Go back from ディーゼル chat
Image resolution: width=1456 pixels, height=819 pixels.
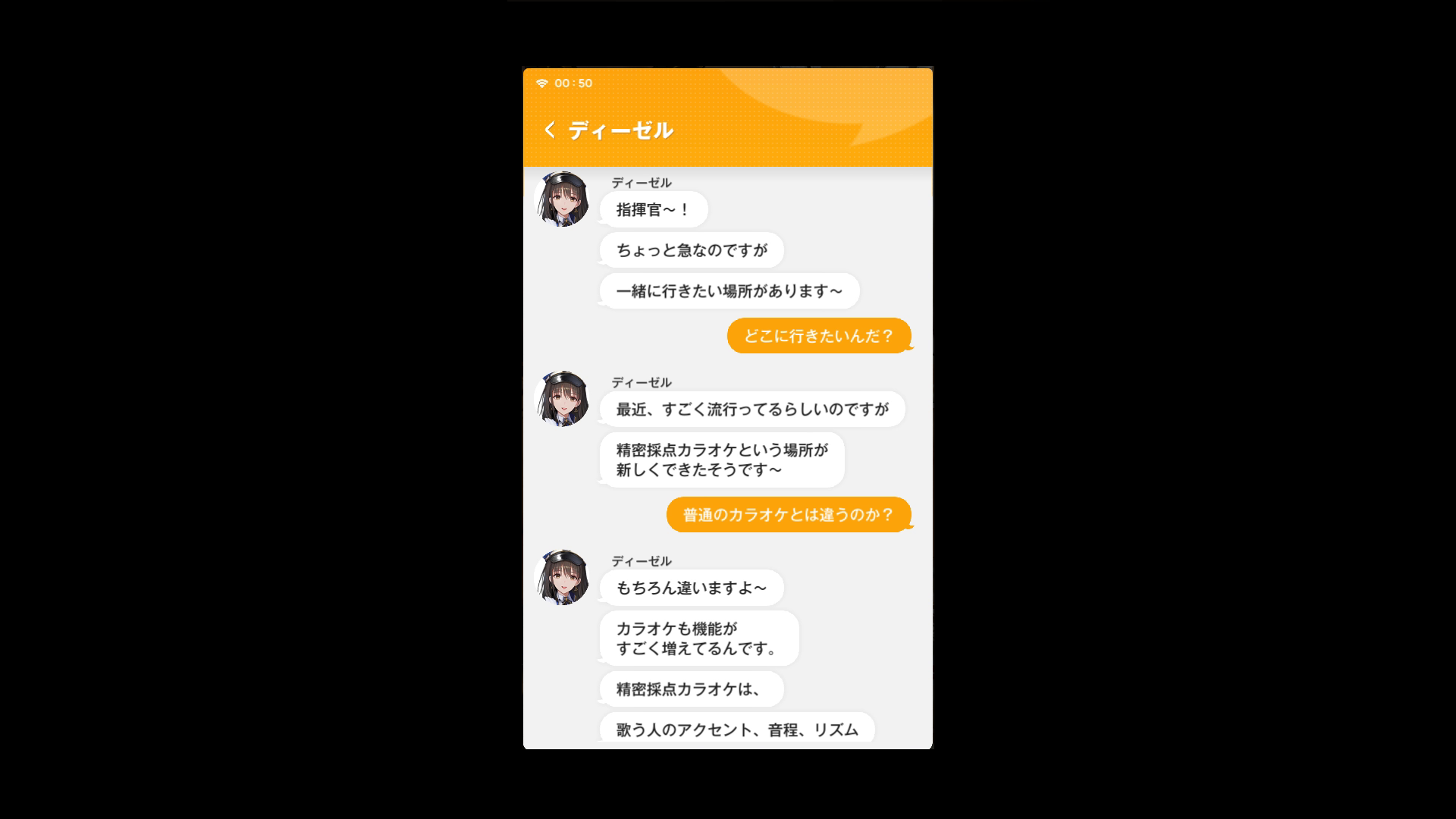550,130
